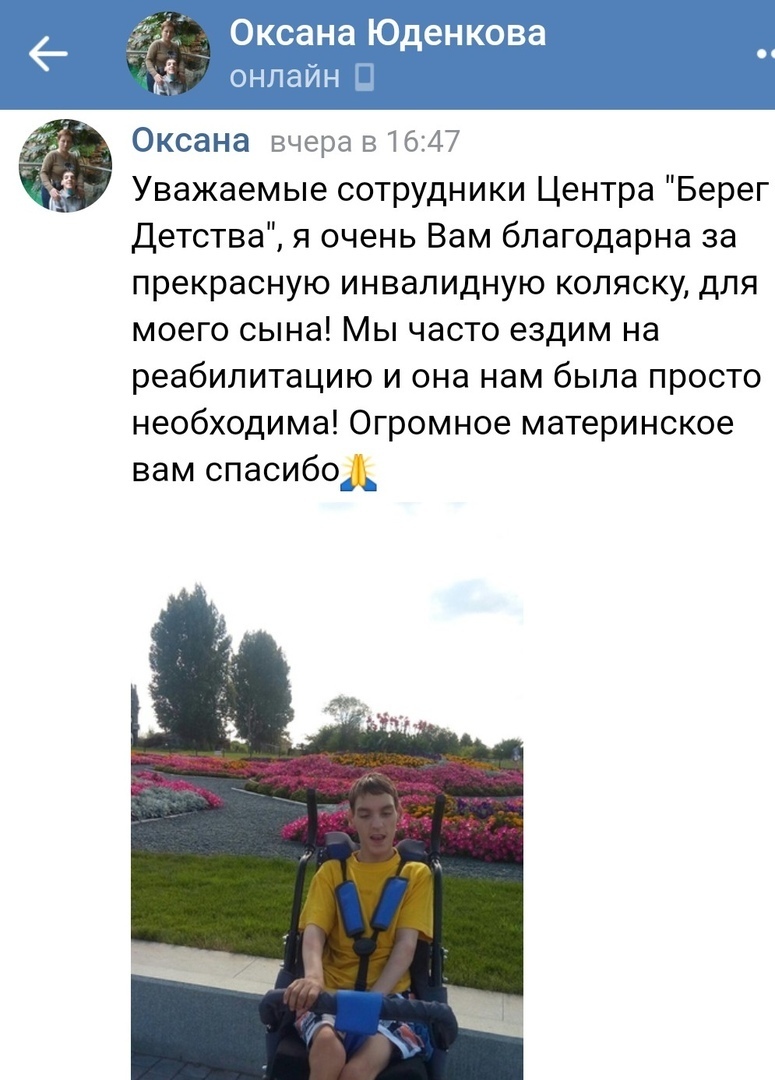
Task: Open the overflow menu in header
Action: [765, 55]
